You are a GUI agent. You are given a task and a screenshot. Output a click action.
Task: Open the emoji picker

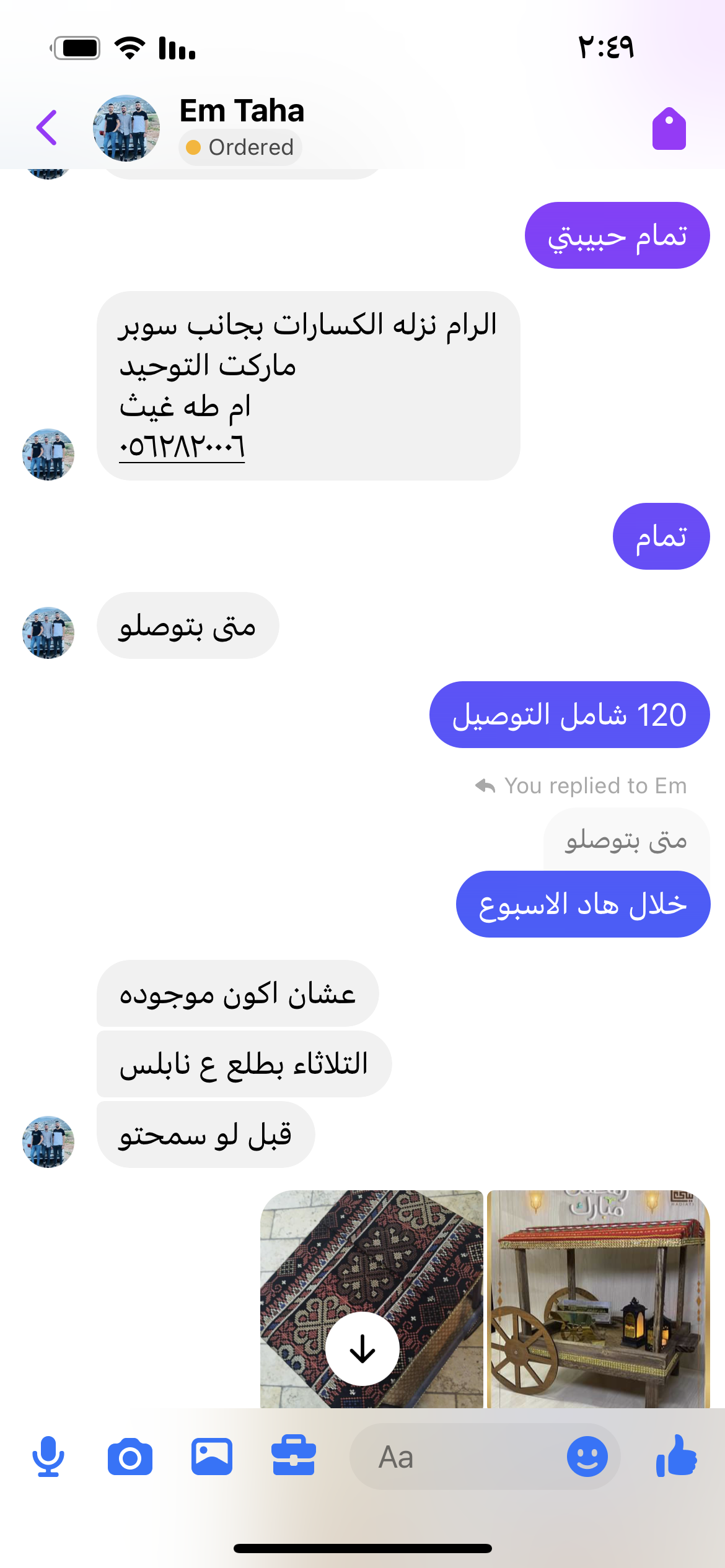coord(587,1457)
